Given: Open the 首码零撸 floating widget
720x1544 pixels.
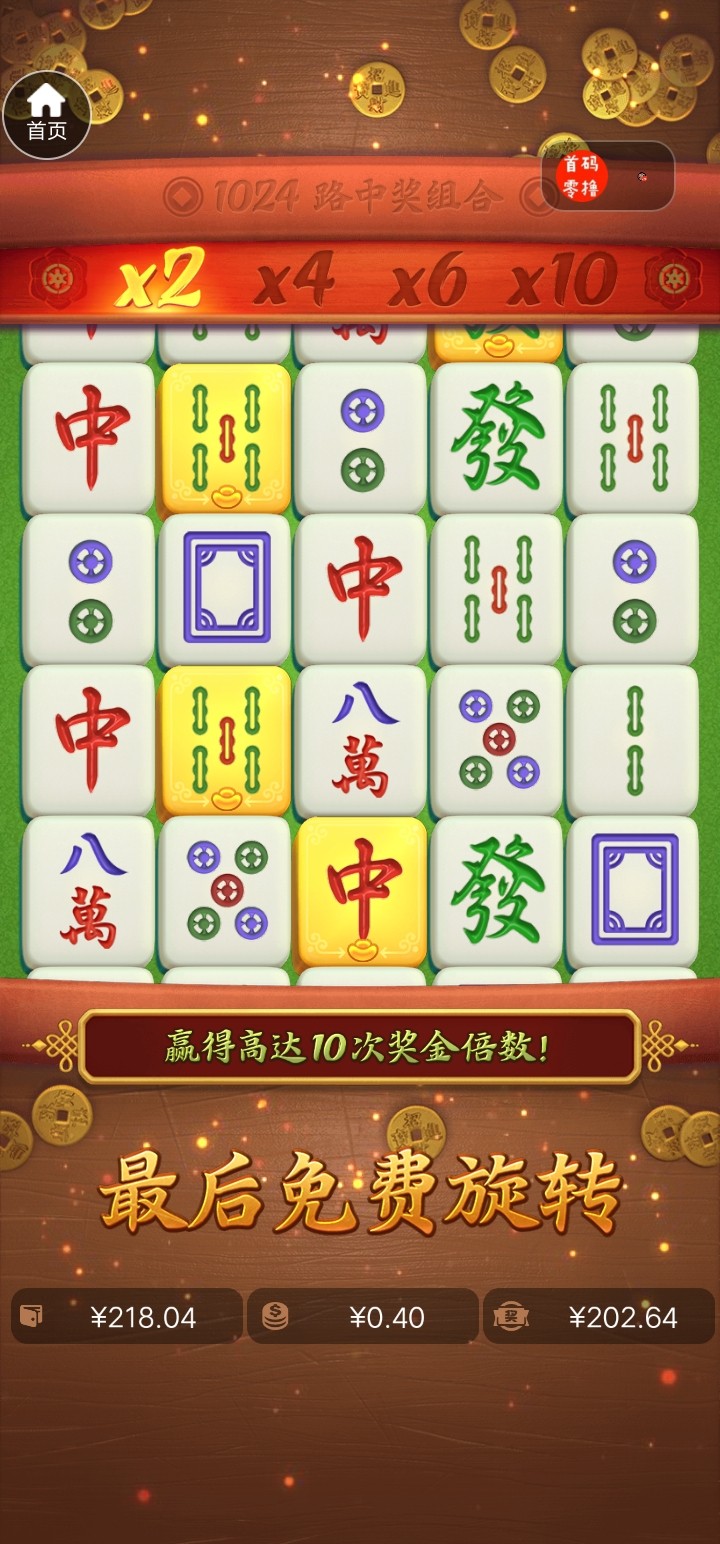Looking at the screenshot, I should click(x=581, y=176).
